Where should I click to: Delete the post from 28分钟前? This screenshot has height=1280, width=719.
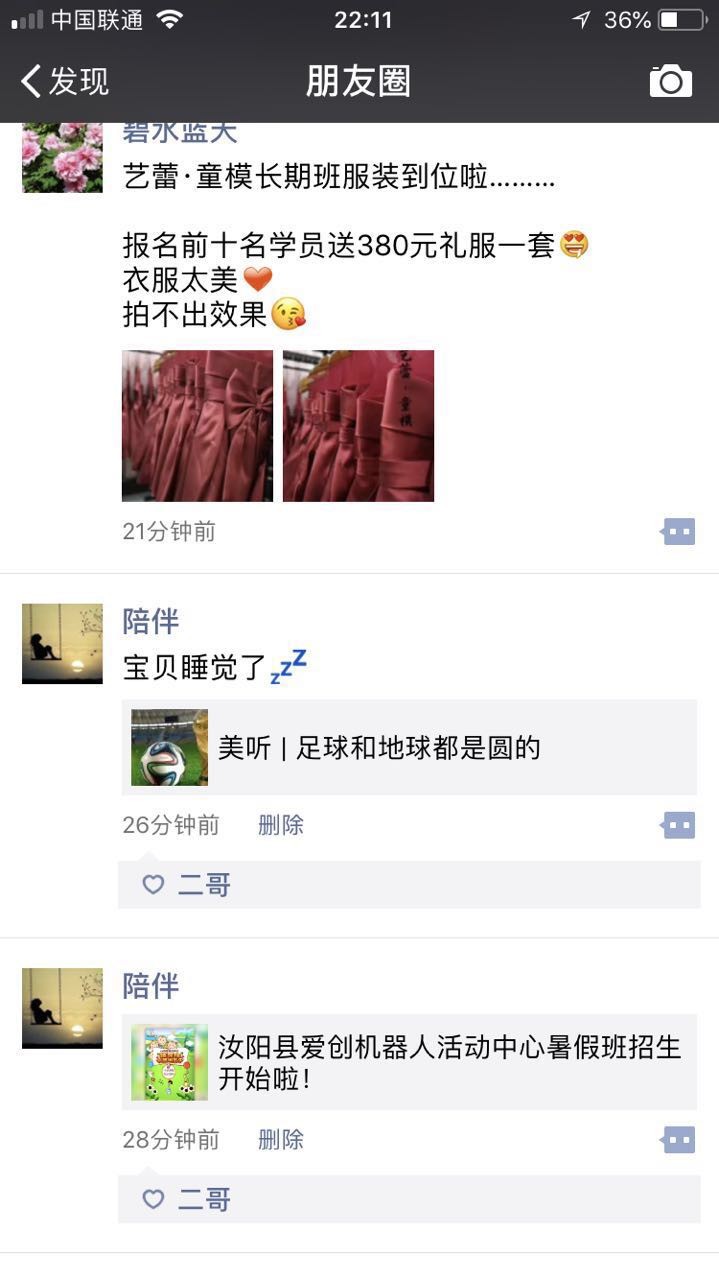click(x=280, y=1139)
